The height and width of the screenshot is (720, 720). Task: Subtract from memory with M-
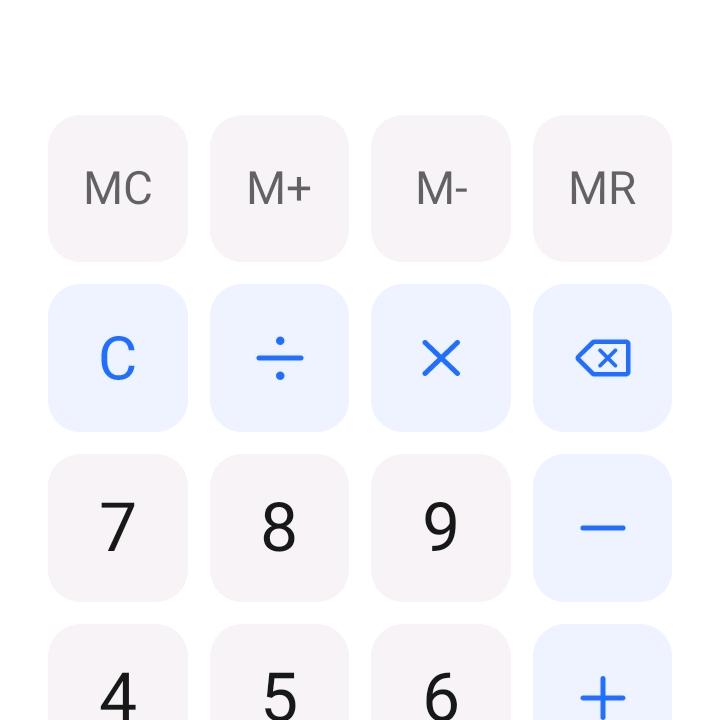[x=441, y=188]
